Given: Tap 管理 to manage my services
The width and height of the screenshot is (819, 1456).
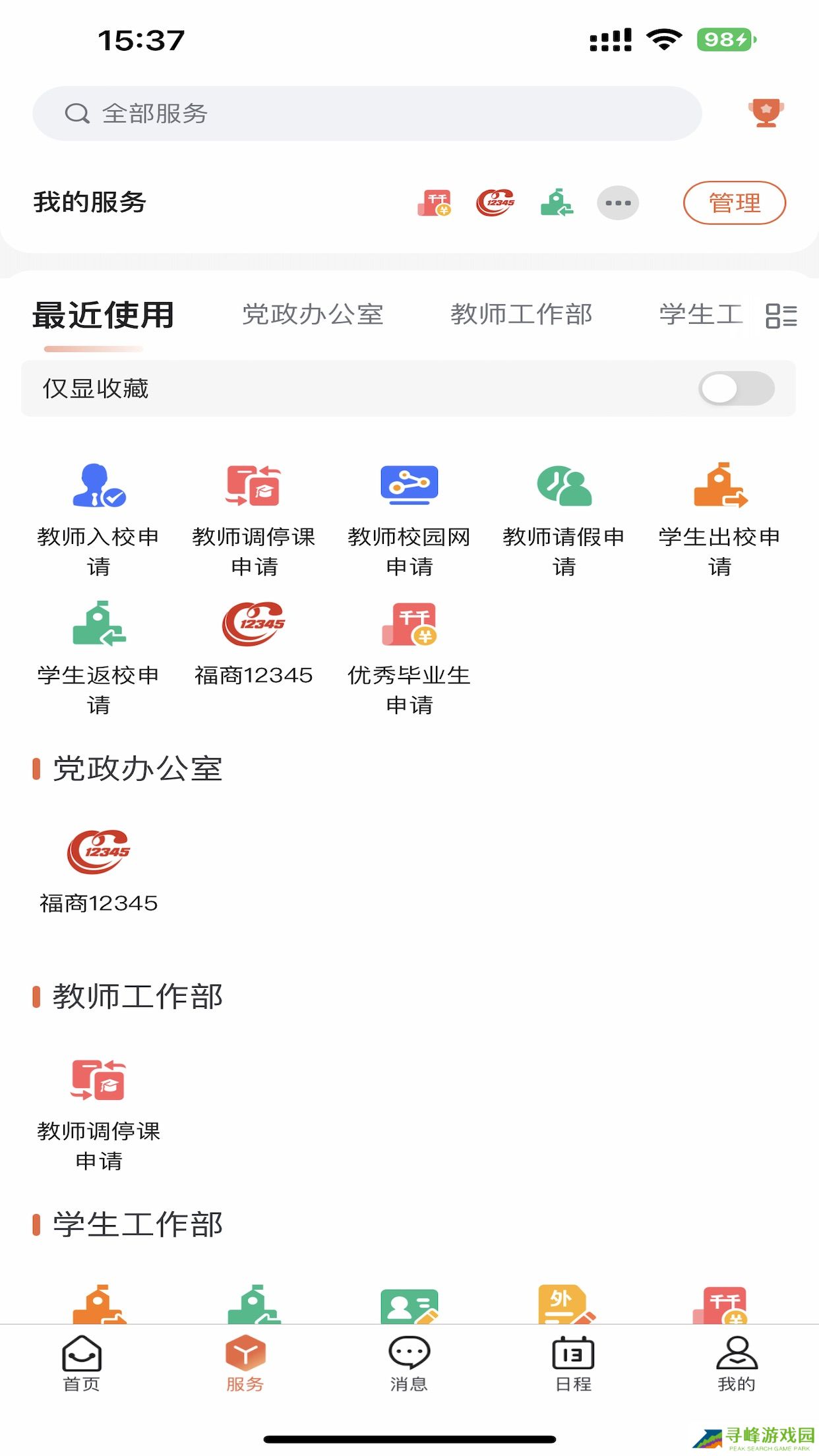Looking at the screenshot, I should (x=734, y=203).
